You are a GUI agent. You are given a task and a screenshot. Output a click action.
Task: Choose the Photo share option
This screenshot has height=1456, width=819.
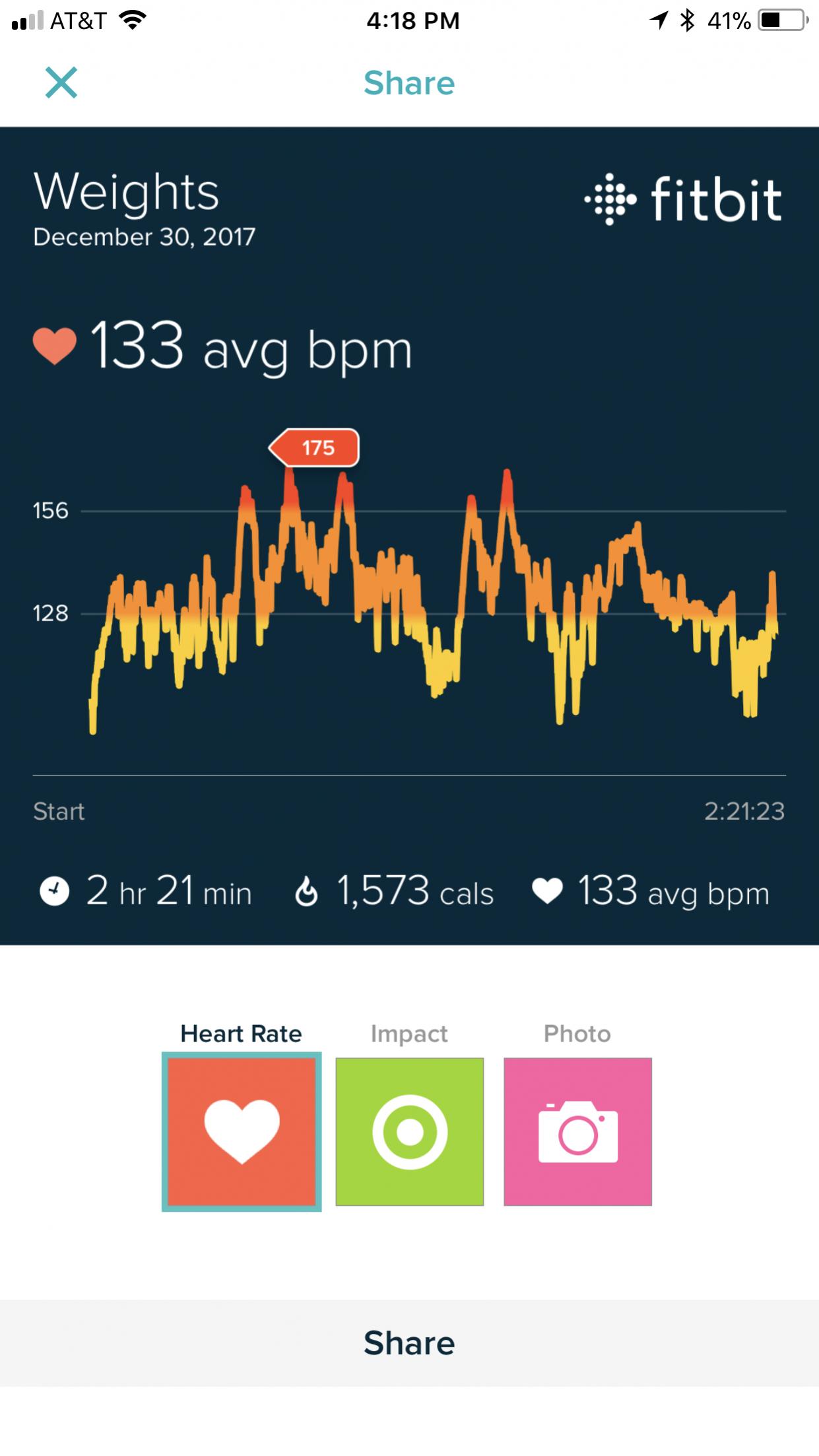[x=577, y=1131]
